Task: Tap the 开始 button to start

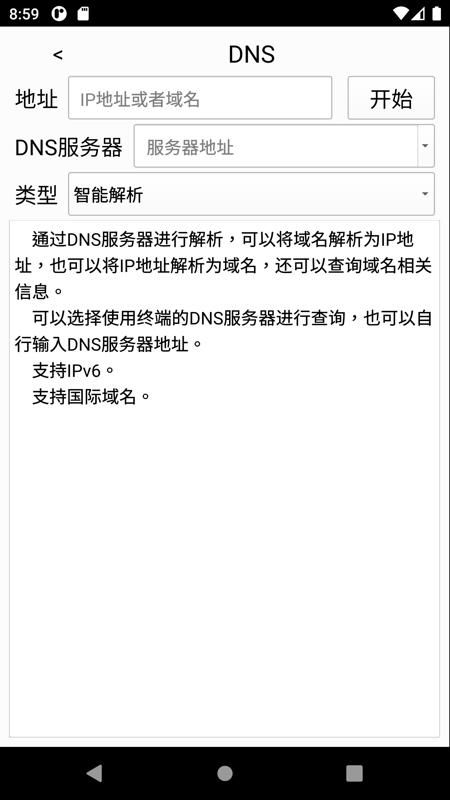Action: (391, 98)
